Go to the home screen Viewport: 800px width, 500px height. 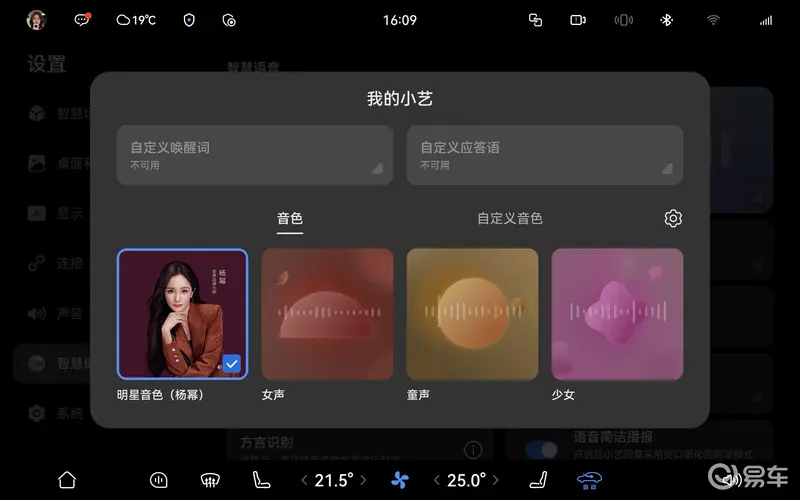[x=67, y=480]
